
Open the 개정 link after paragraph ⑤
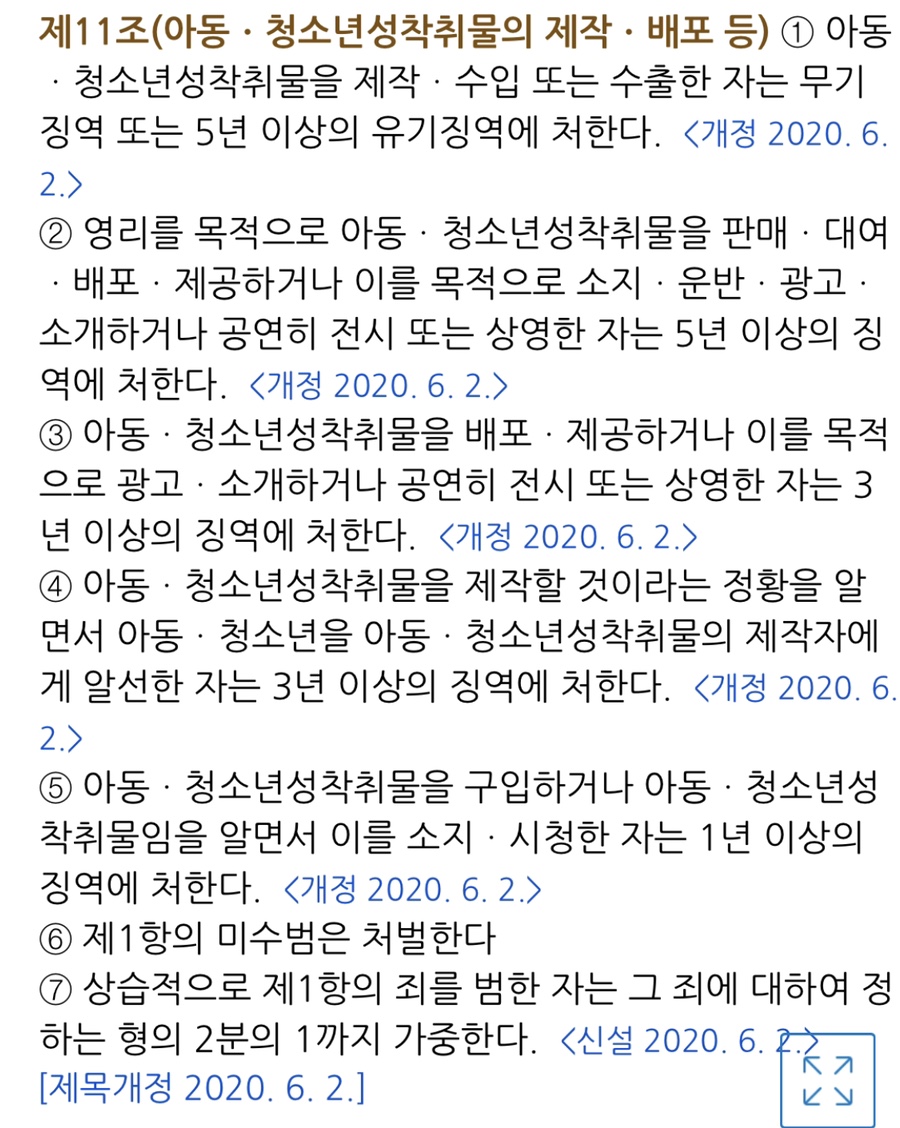(414, 888)
